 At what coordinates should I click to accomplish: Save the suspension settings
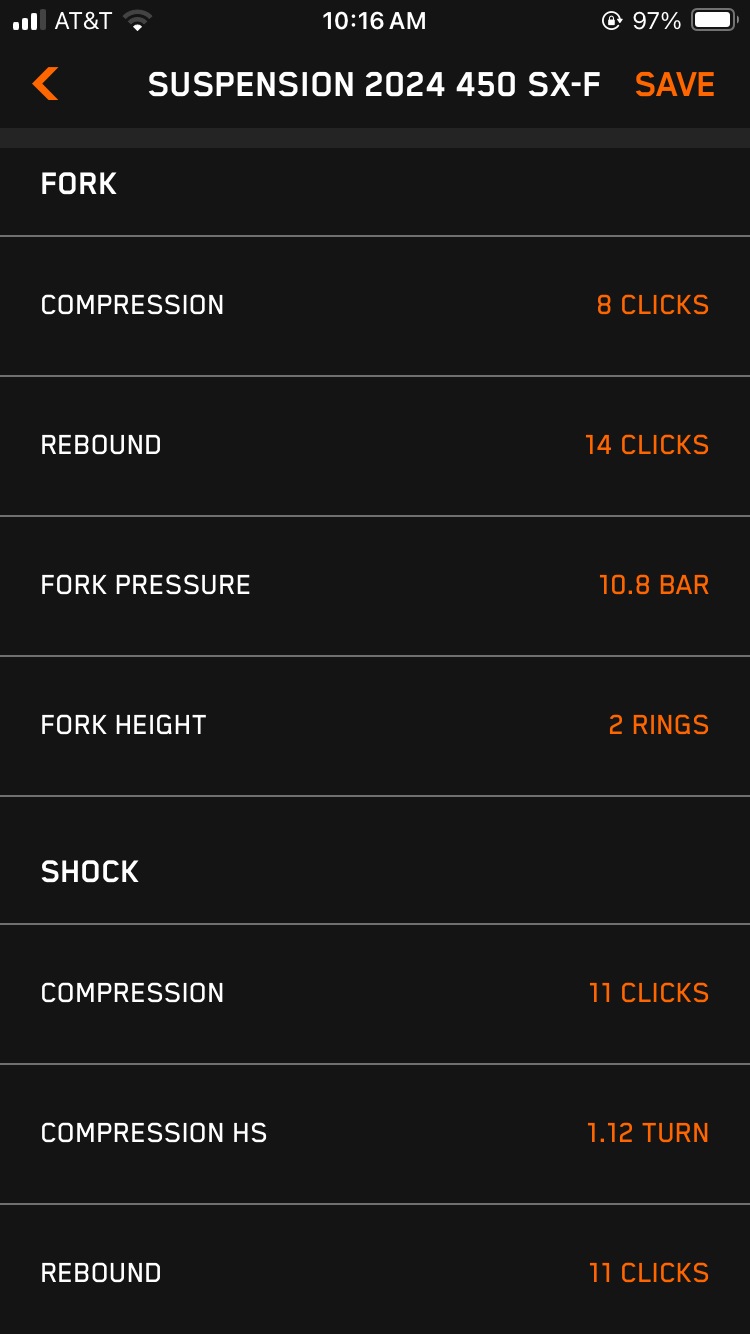pyautogui.click(x=674, y=85)
